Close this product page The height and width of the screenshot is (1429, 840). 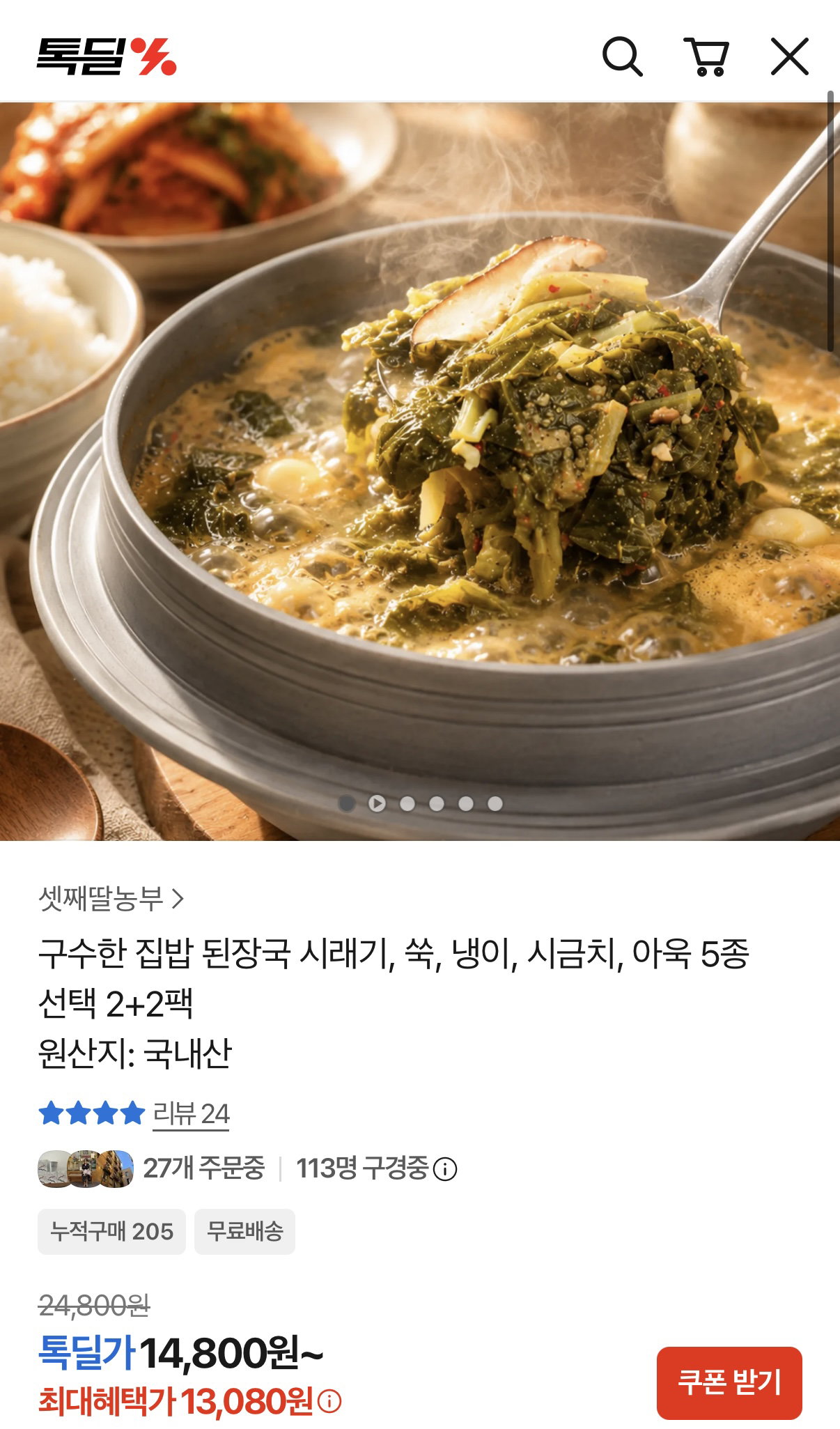point(790,56)
